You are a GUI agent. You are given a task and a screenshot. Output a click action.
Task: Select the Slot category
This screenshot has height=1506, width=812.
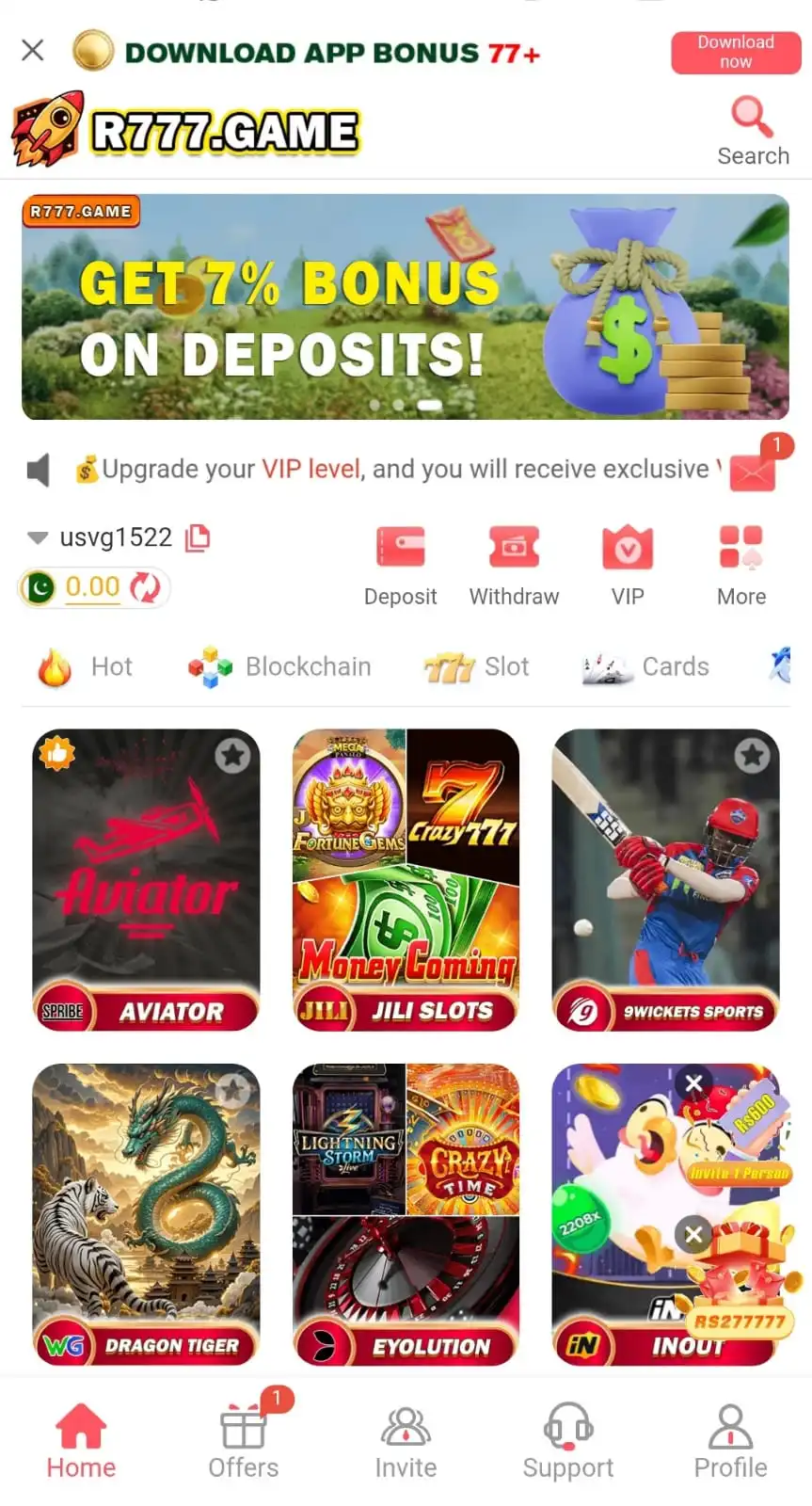(x=477, y=666)
